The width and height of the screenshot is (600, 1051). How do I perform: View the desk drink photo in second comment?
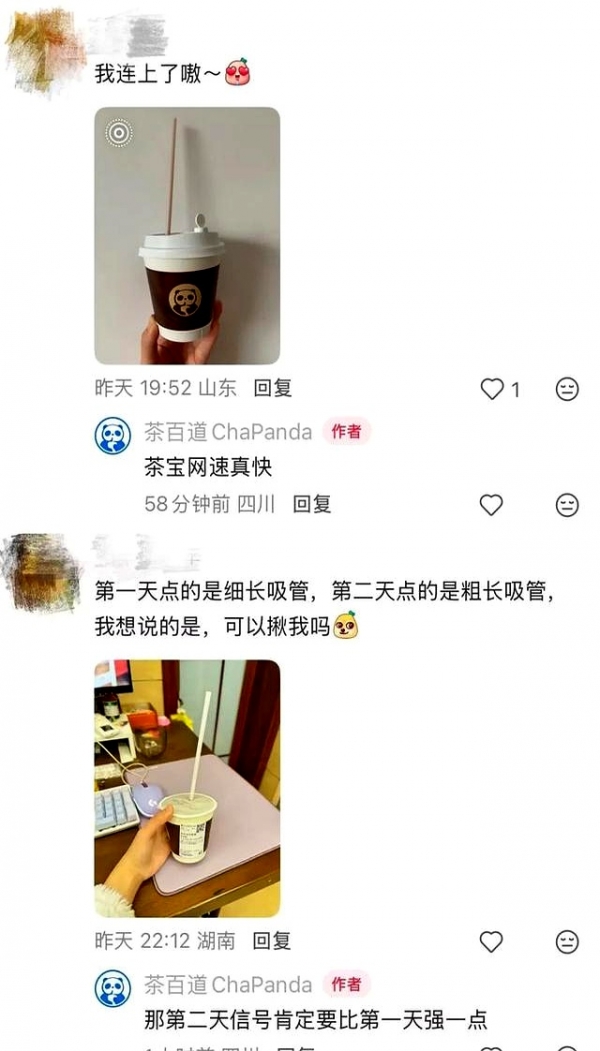(187, 788)
